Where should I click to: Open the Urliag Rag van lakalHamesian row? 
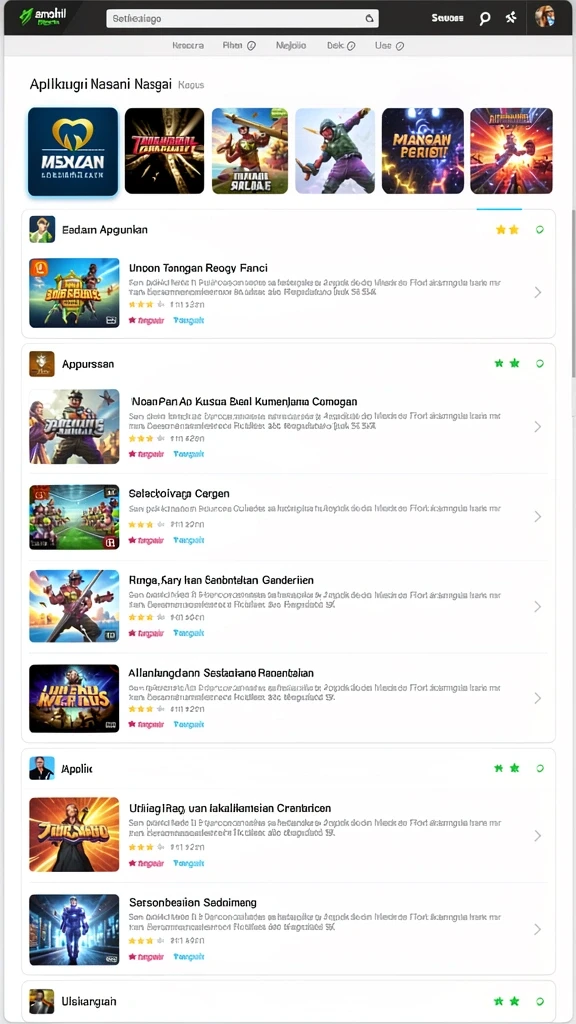pos(288,835)
